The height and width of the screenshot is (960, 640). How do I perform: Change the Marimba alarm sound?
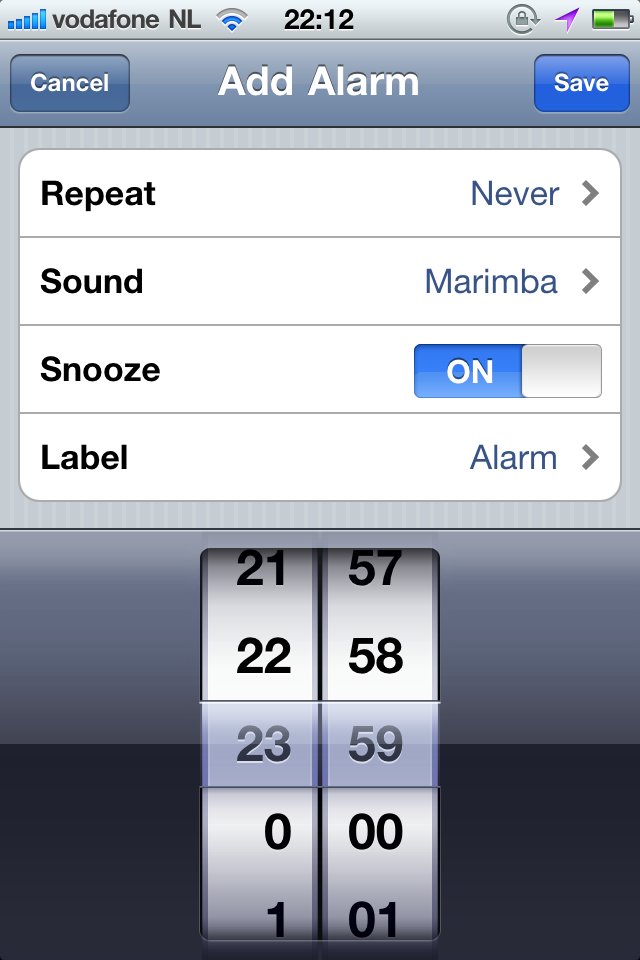click(320, 281)
